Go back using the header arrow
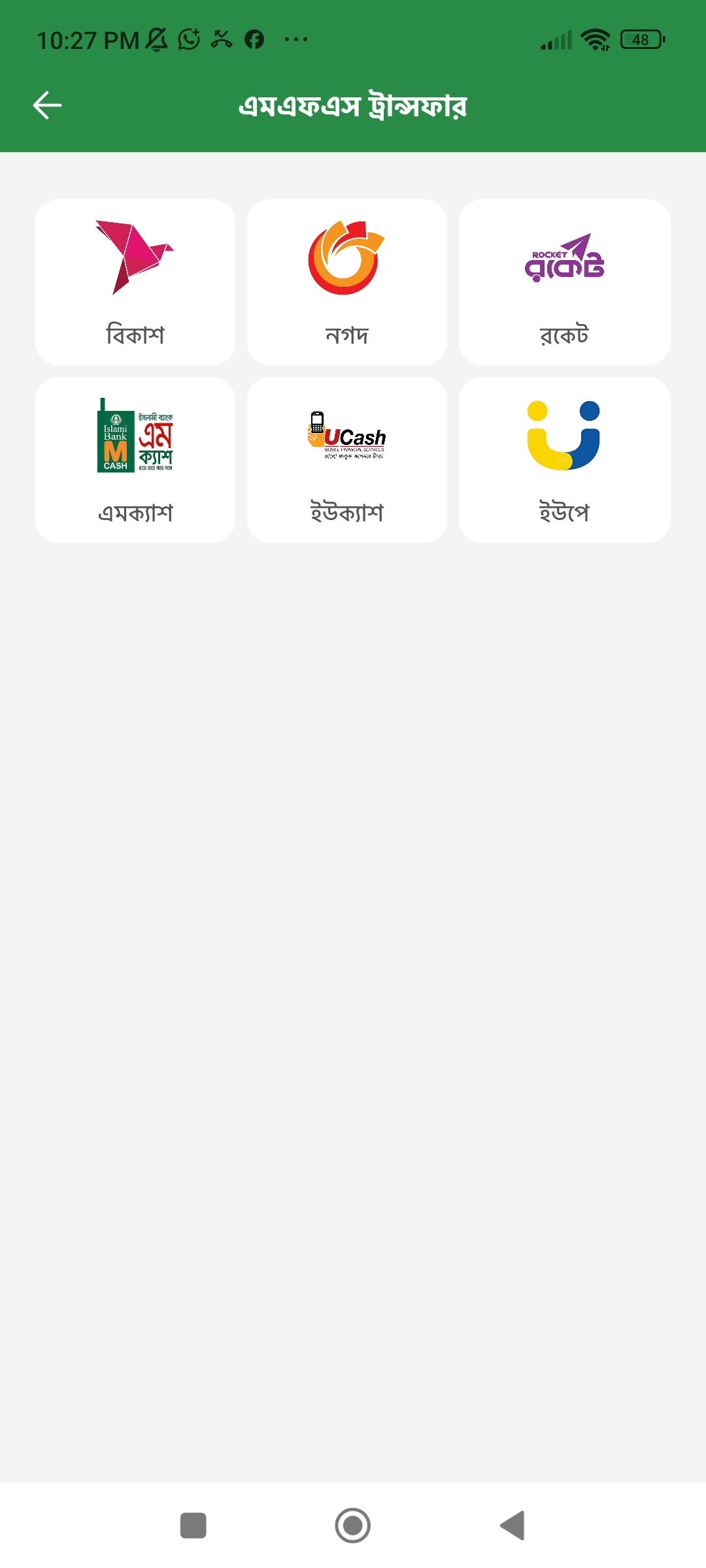 pyautogui.click(x=48, y=105)
